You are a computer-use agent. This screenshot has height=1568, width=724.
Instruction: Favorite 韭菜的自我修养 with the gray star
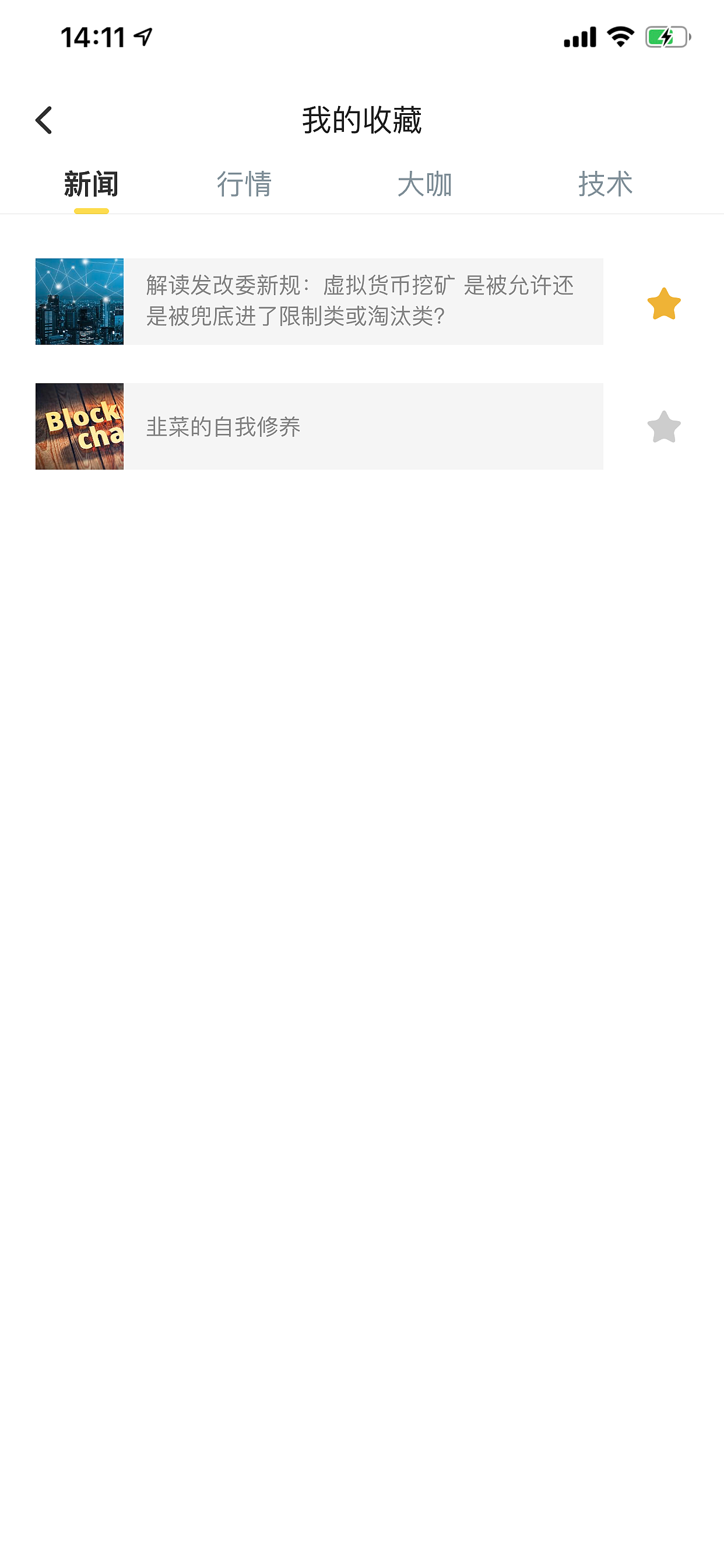pos(664,426)
